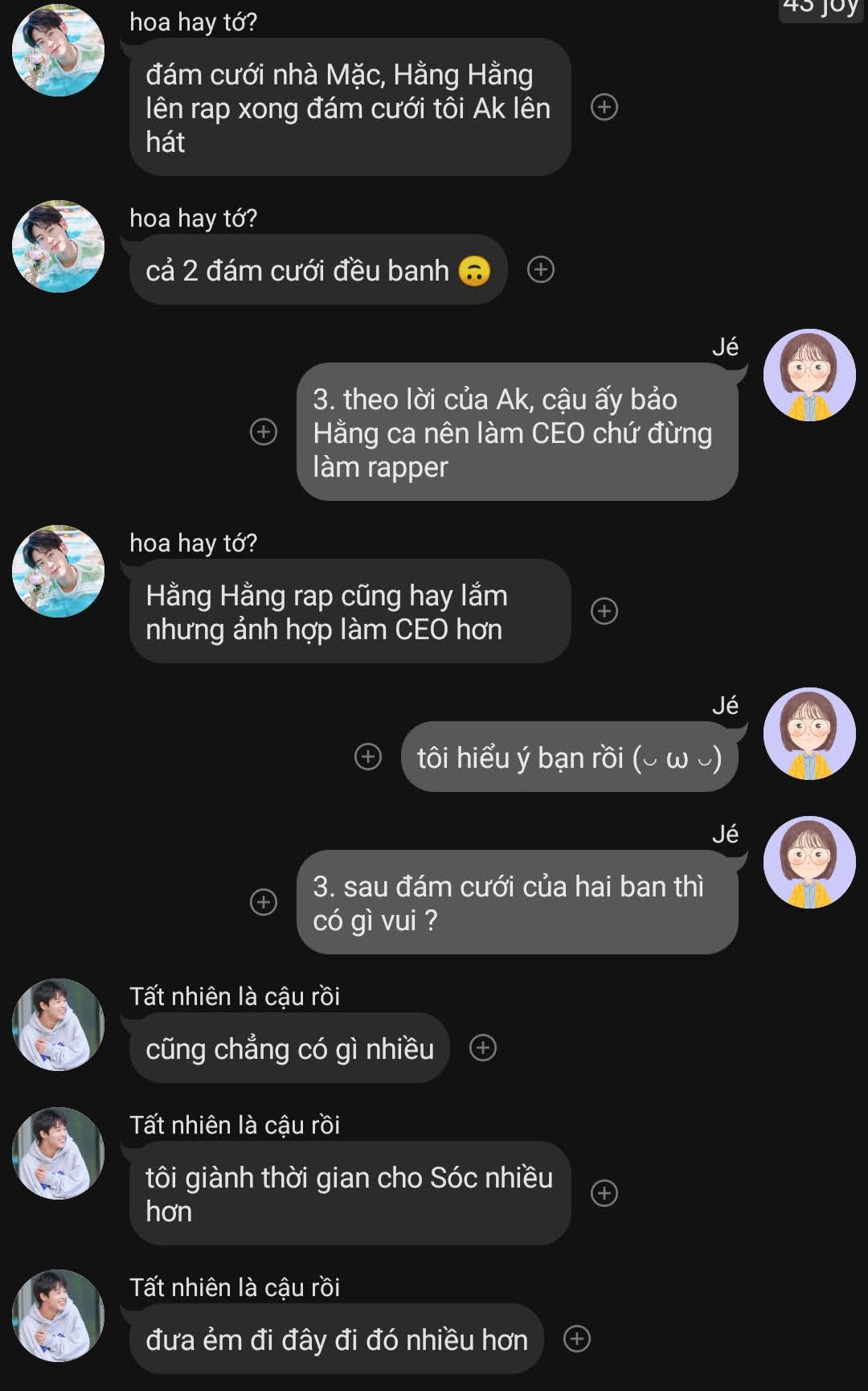
Task: Open Jé's avatar next to 'theo lời của Ak'
Action: pos(809,375)
